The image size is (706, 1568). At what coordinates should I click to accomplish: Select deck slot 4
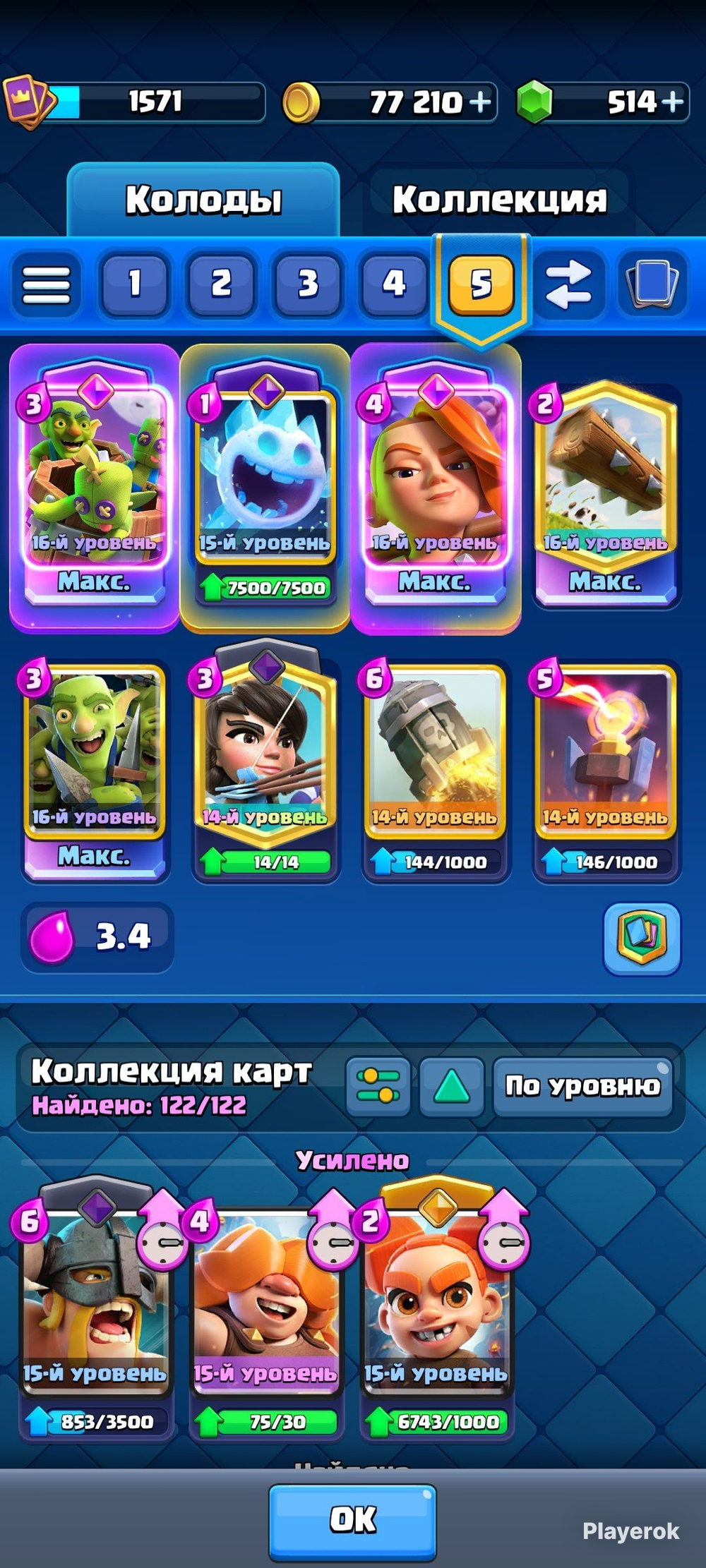(x=394, y=284)
